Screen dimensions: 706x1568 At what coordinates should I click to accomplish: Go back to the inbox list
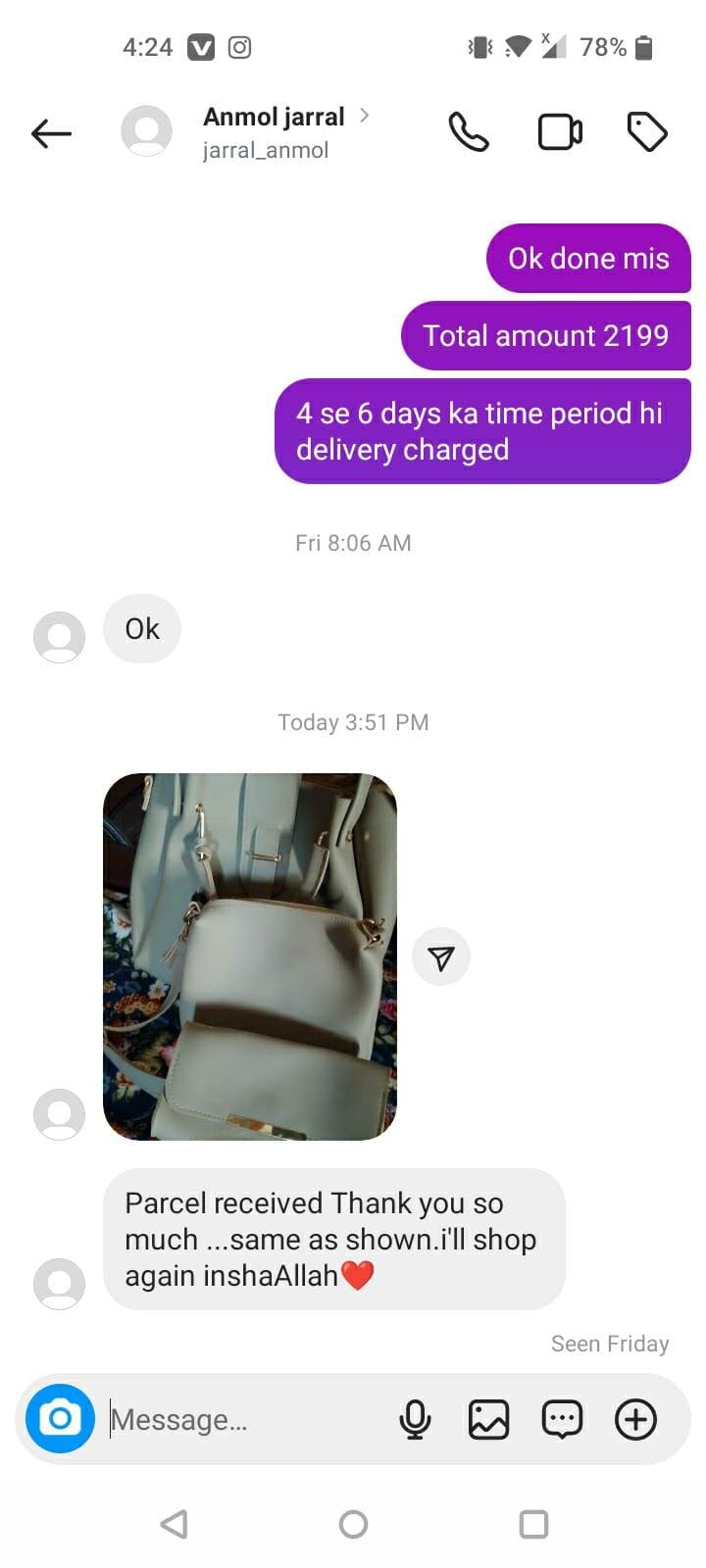point(51,132)
